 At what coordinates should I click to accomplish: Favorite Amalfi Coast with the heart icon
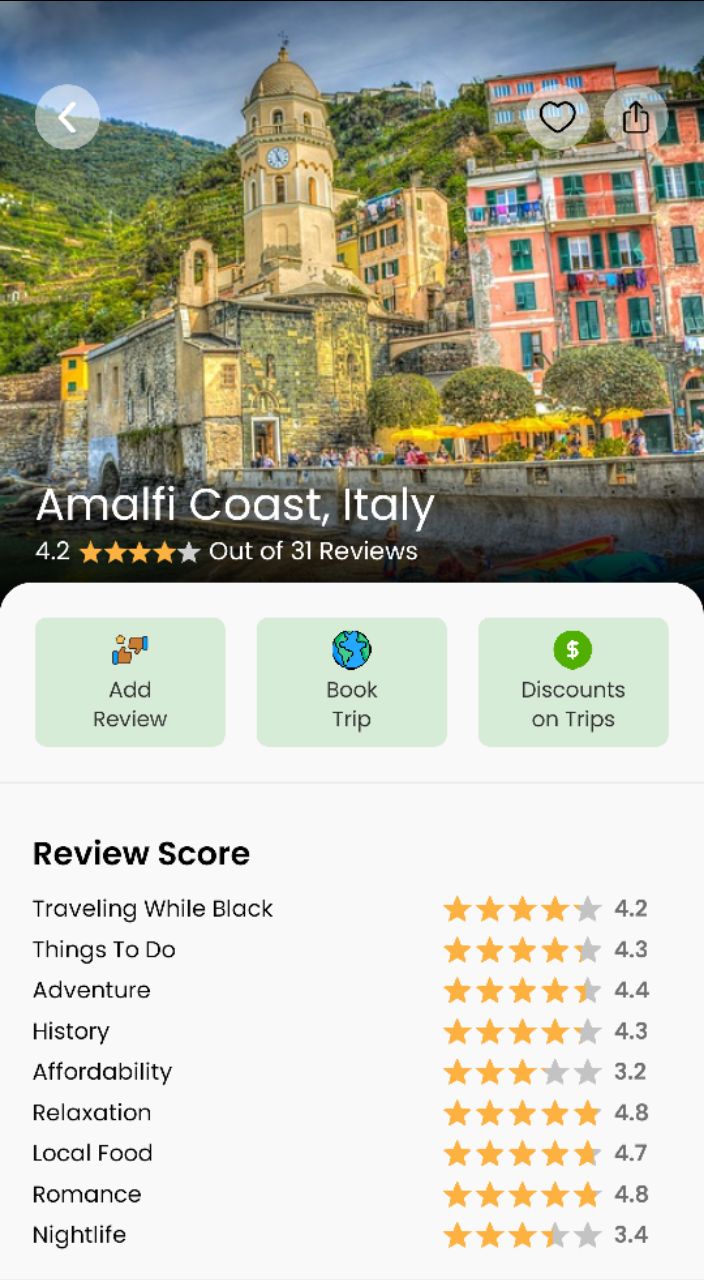(x=557, y=117)
